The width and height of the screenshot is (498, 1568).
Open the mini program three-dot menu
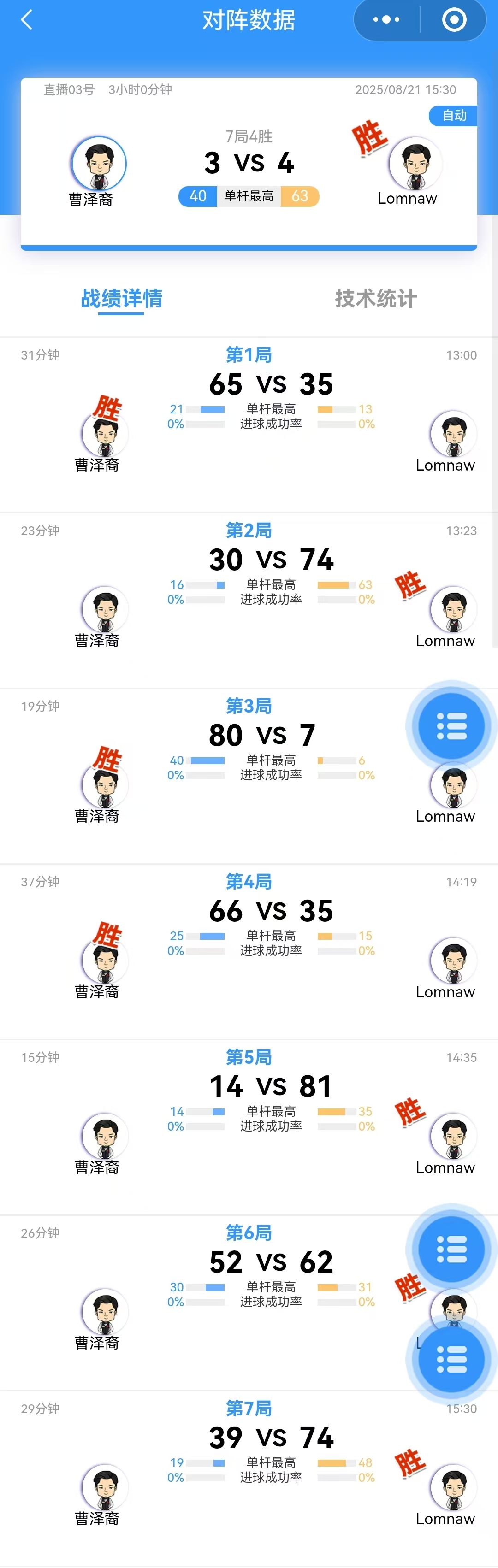[x=386, y=20]
